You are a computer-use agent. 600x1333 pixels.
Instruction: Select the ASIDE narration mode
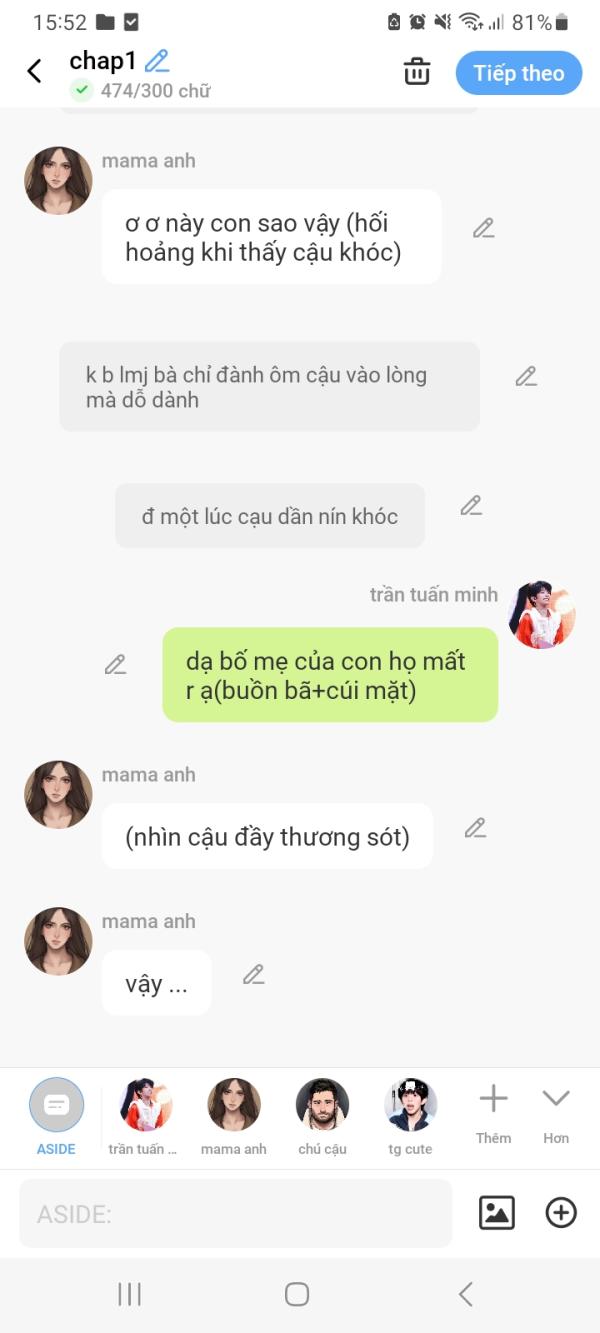click(56, 1115)
